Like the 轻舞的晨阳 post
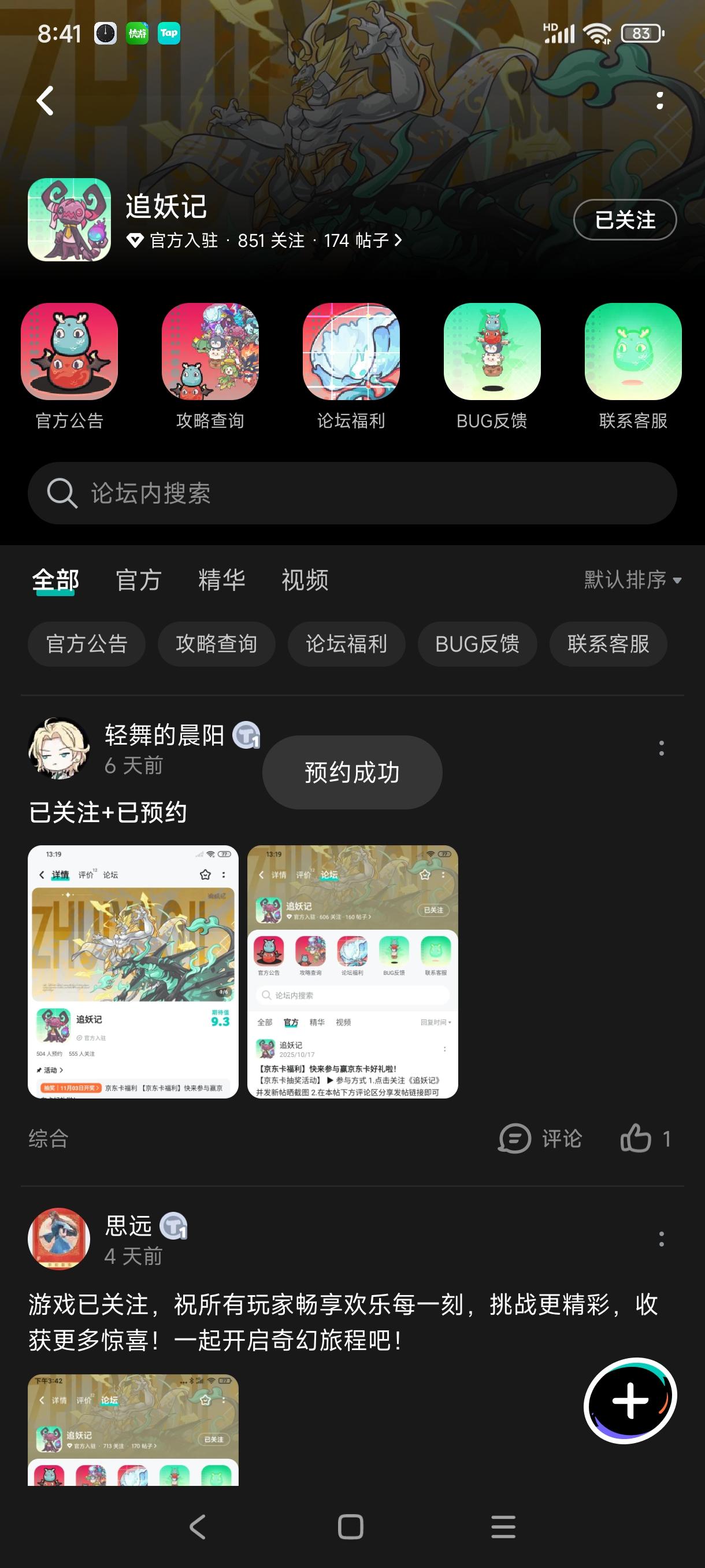The height and width of the screenshot is (1568, 705). click(x=637, y=1138)
